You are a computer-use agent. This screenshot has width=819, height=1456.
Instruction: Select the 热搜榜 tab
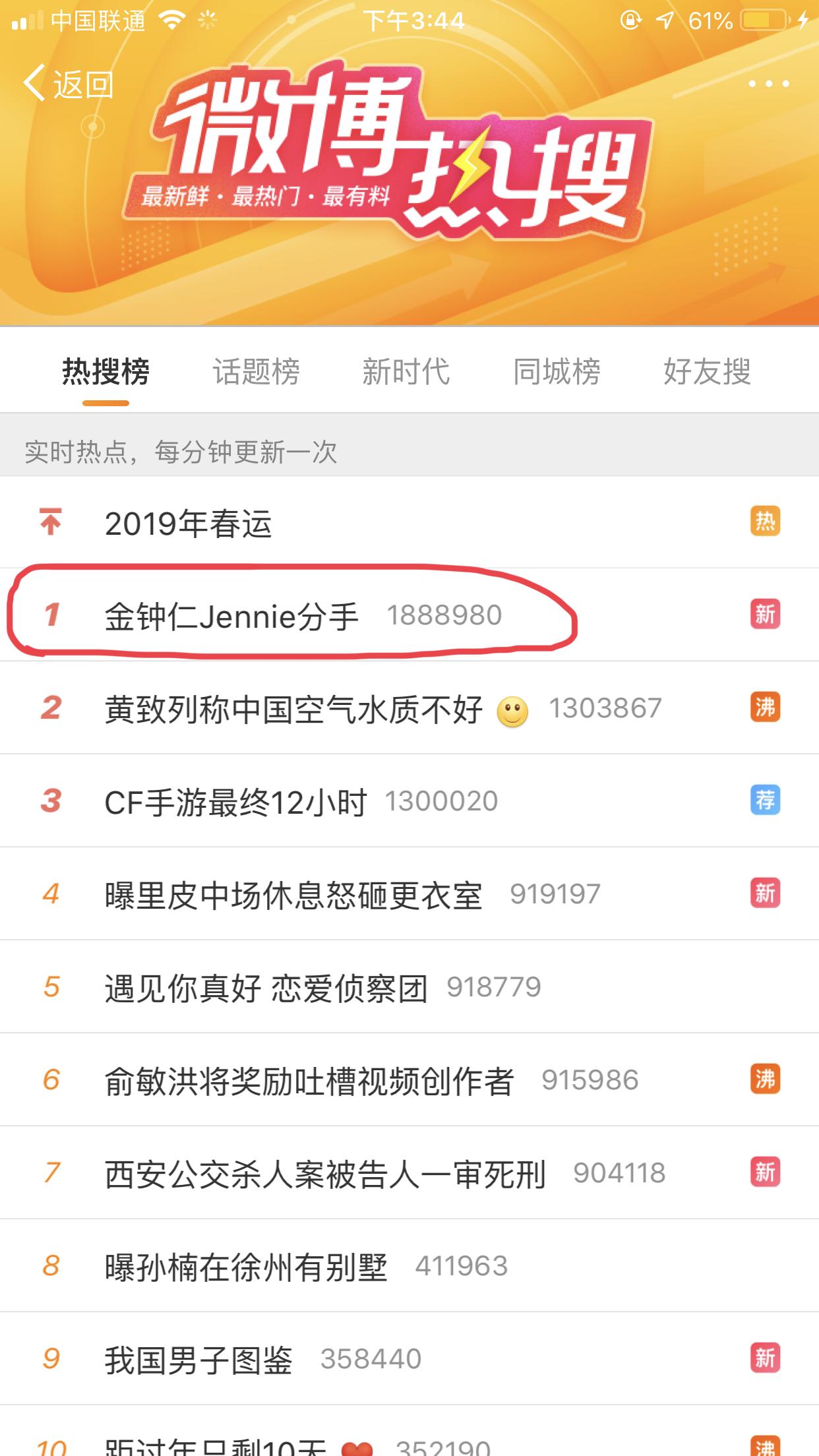106,371
